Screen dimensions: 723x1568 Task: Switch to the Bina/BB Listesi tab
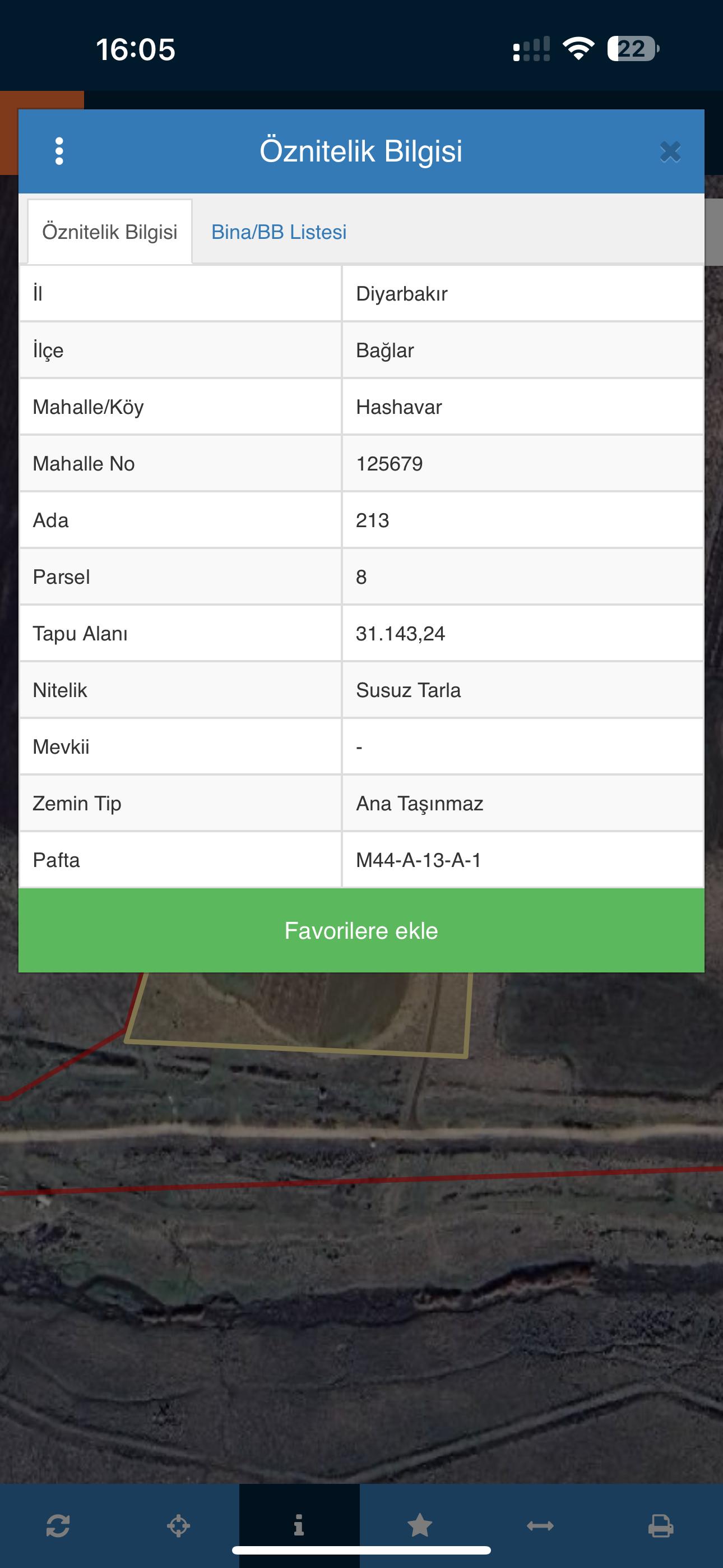click(x=279, y=232)
